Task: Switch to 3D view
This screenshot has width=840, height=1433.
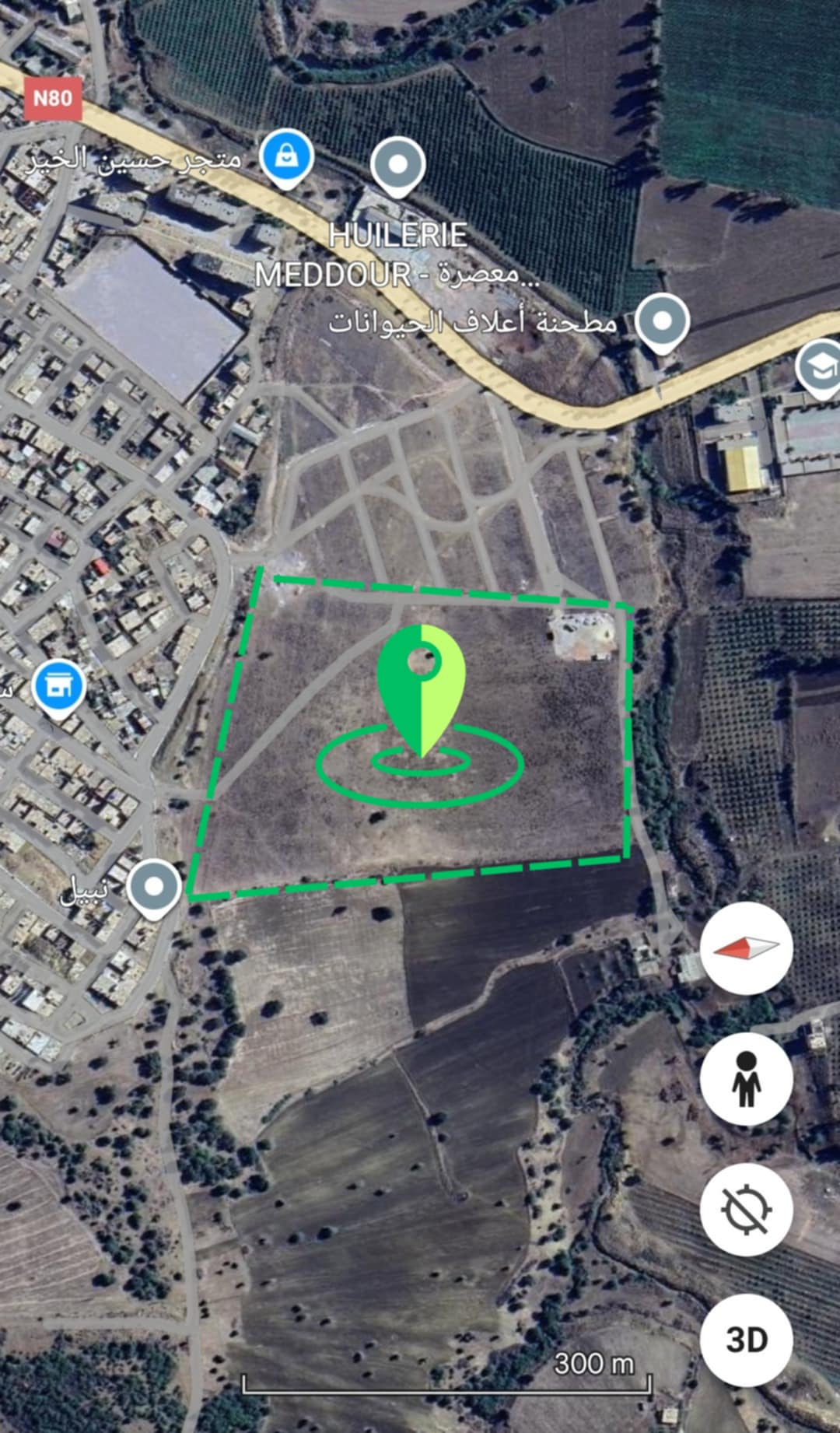Action: point(747,1340)
